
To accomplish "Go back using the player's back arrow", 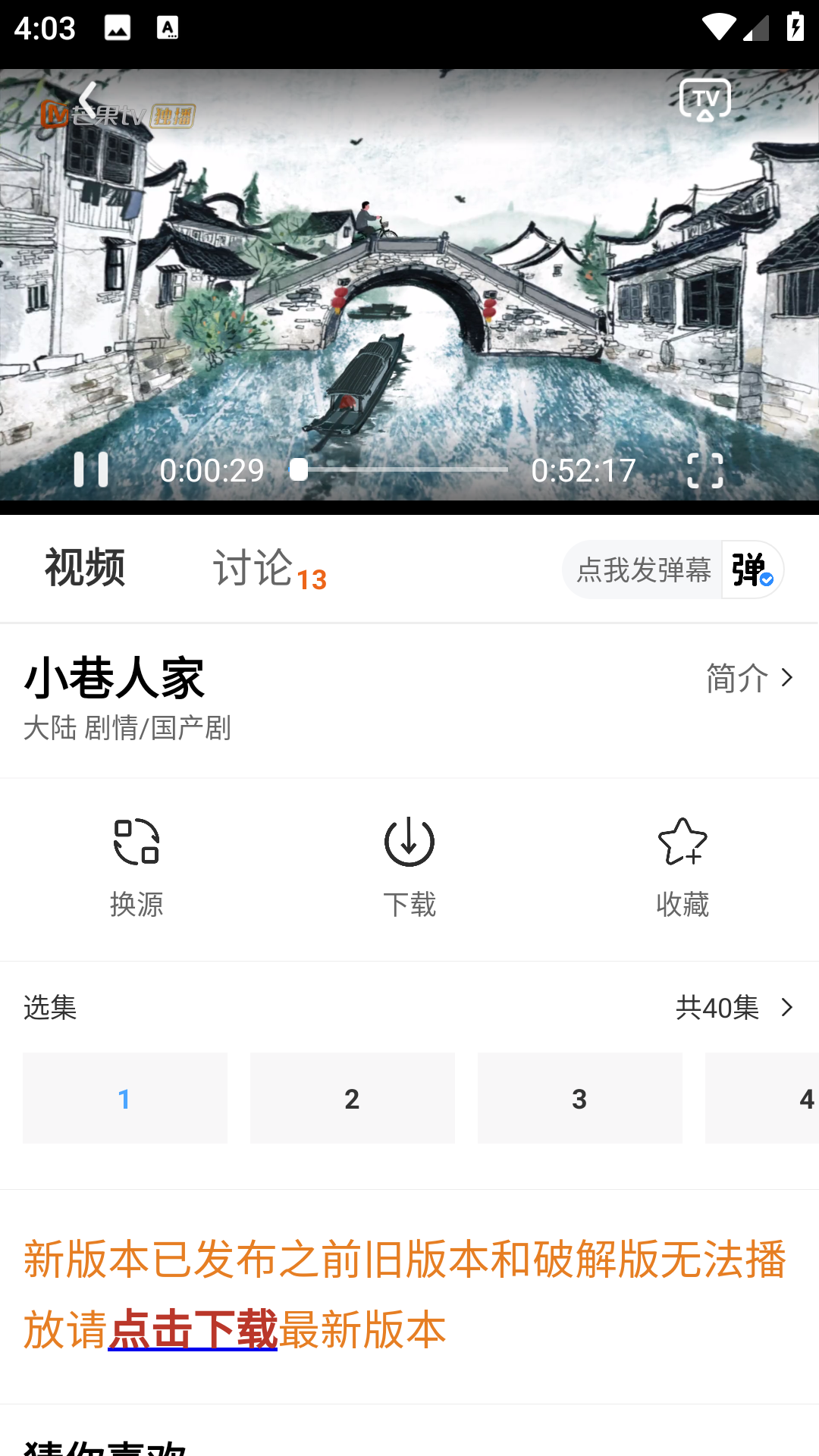I will 88,100.
